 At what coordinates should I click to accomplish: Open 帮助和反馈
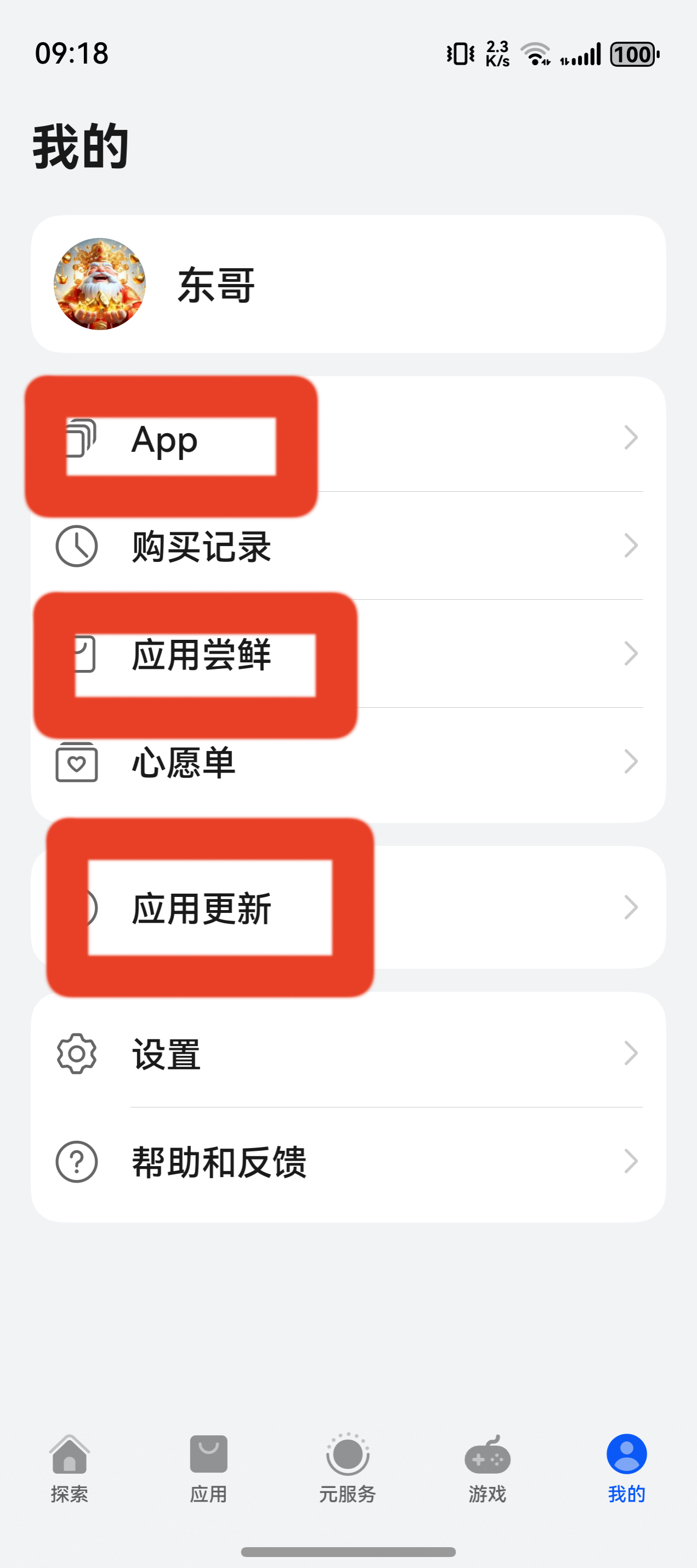point(219,1161)
